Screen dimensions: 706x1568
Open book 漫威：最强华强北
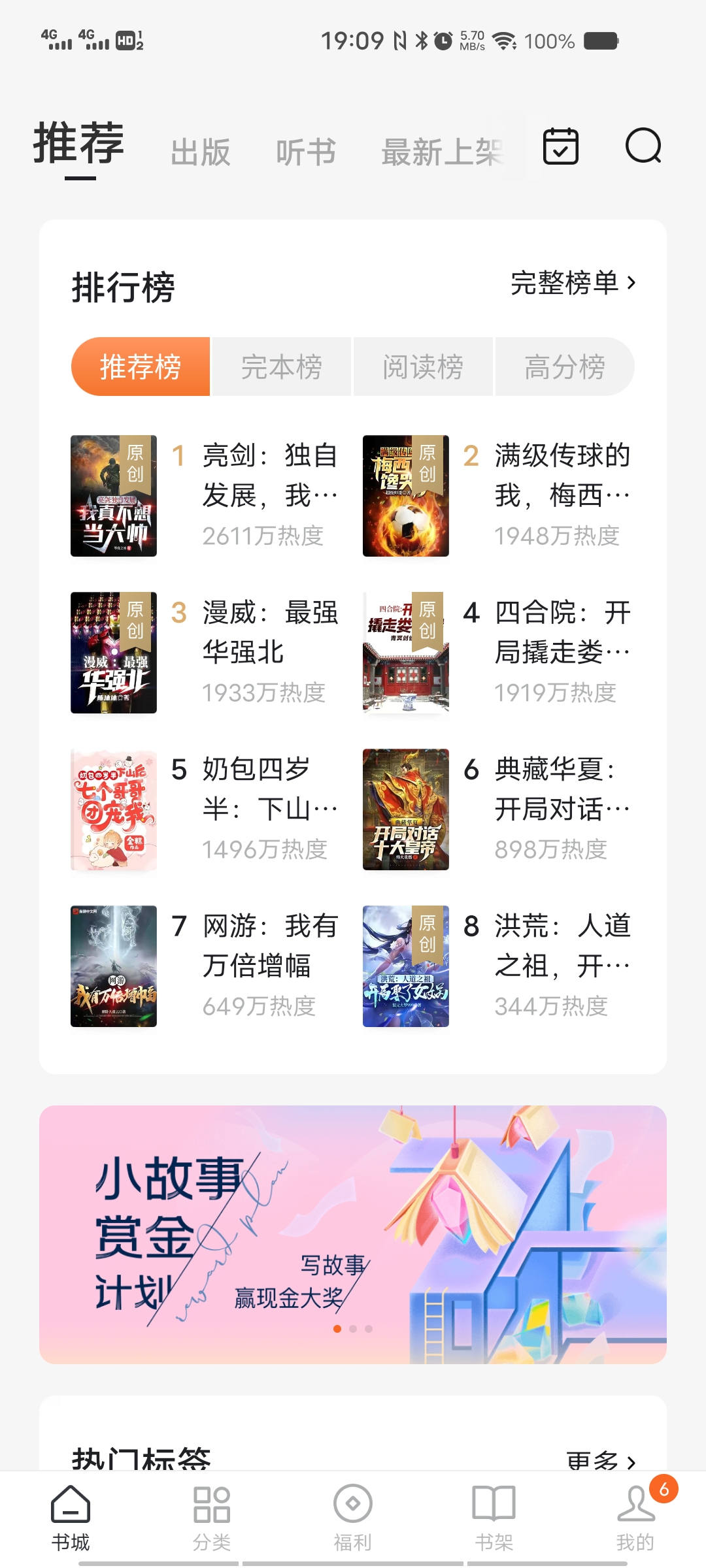pos(269,632)
